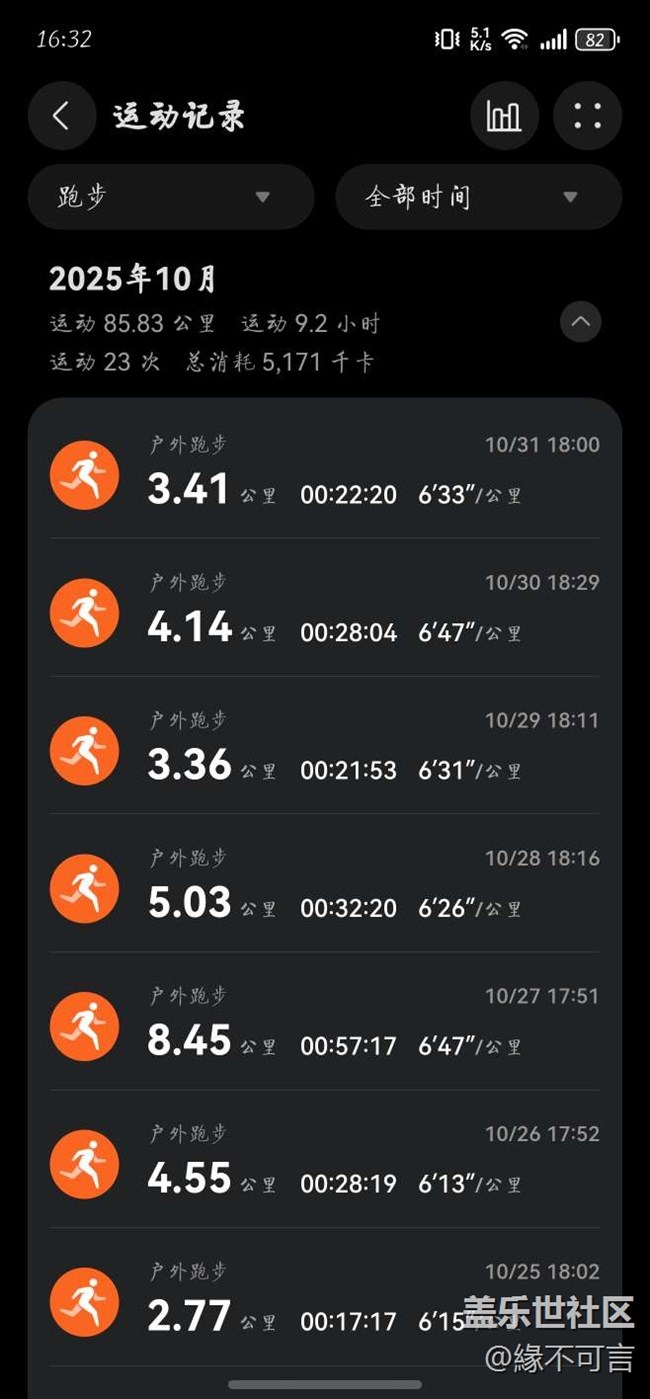
Task: Open the statistics chart icon
Action: click(x=504, y=116)
